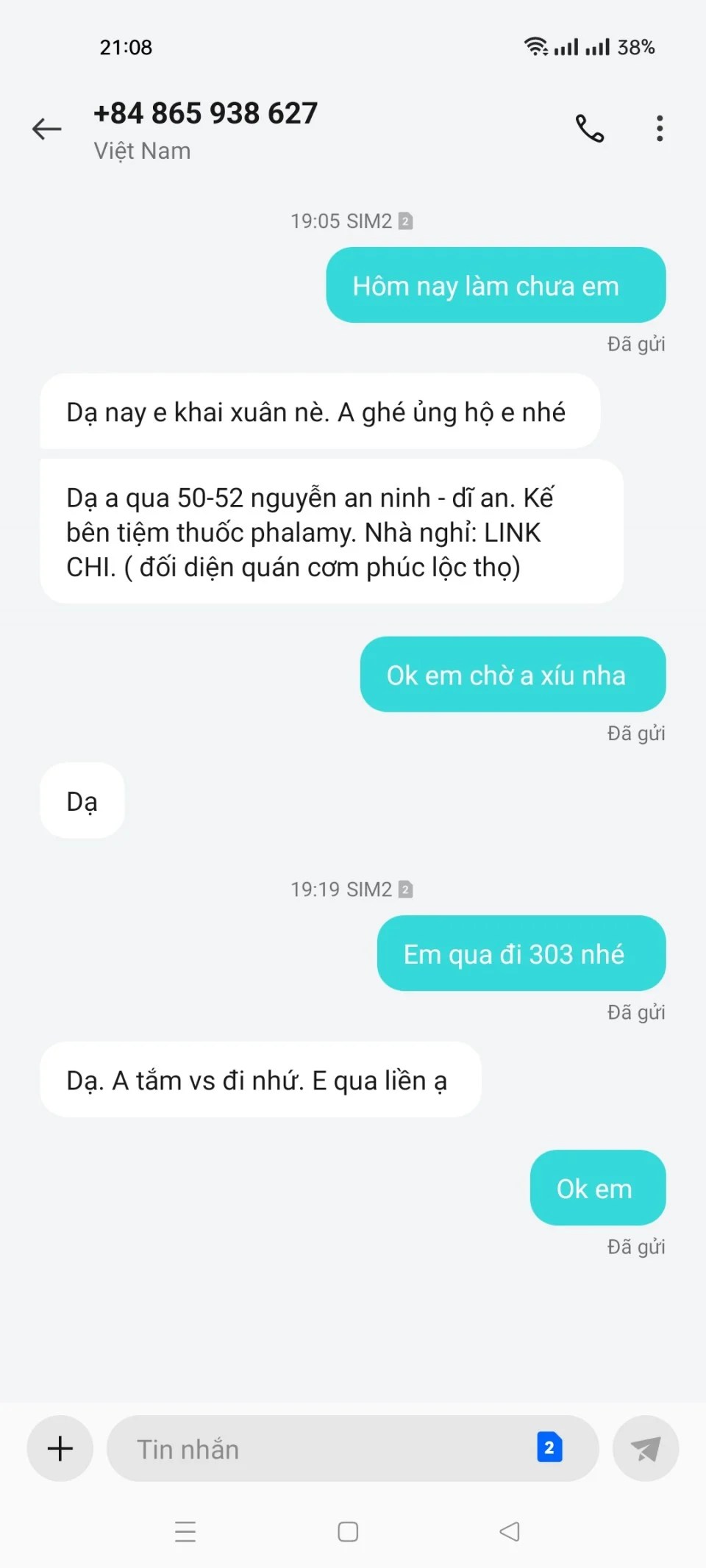Go to the phone home screen
Image resolution: width=706 pixels, height=1568 pixels.
pyautogui.click(x=348, y=1531)
